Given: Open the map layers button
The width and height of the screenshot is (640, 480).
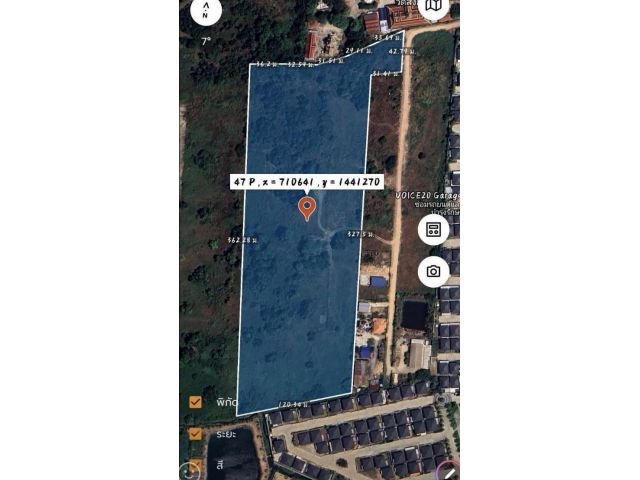Looking at the screenshot, I should pos(433,8).
